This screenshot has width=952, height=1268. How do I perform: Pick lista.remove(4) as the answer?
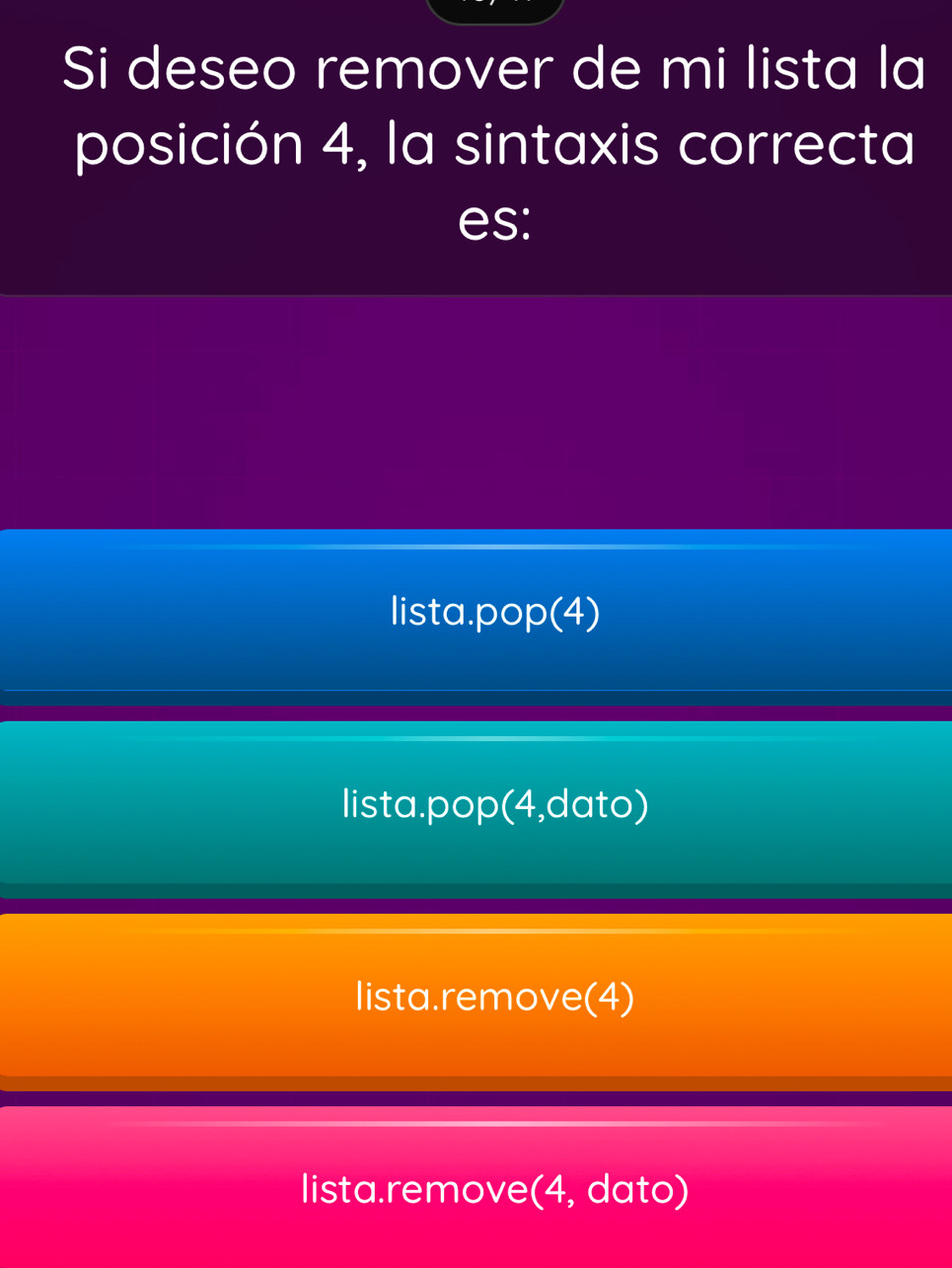tap(493, 998)
